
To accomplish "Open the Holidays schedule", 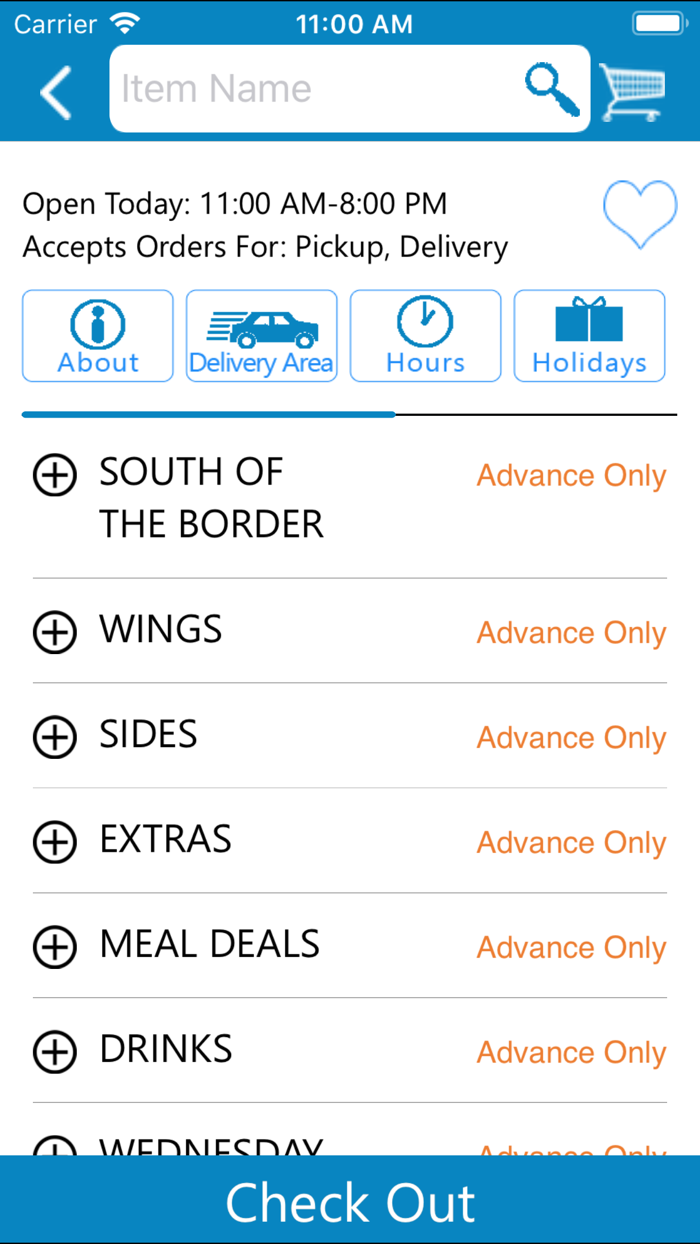I will coord(589,336).
